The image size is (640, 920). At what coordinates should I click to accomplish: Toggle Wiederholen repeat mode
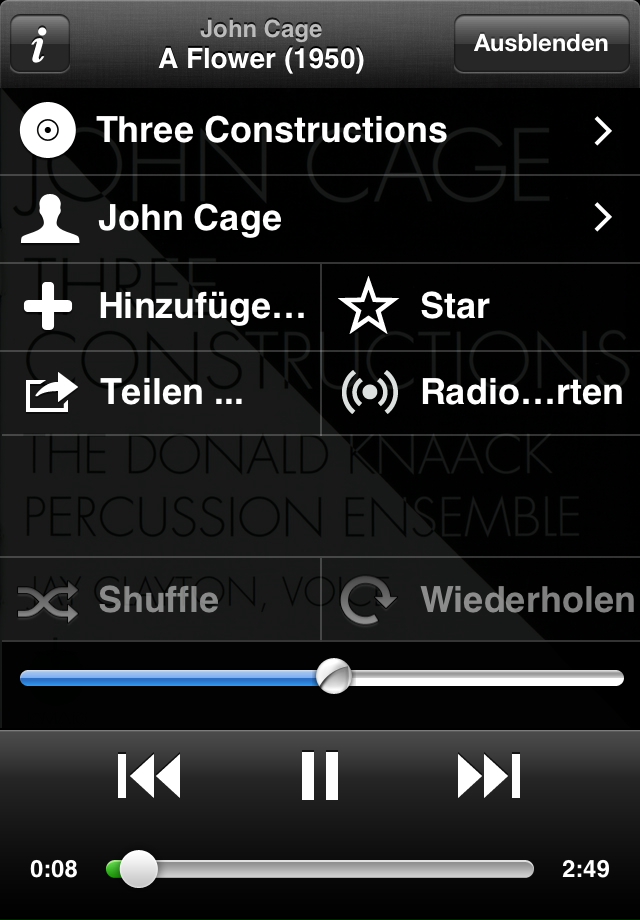point(480,600)
